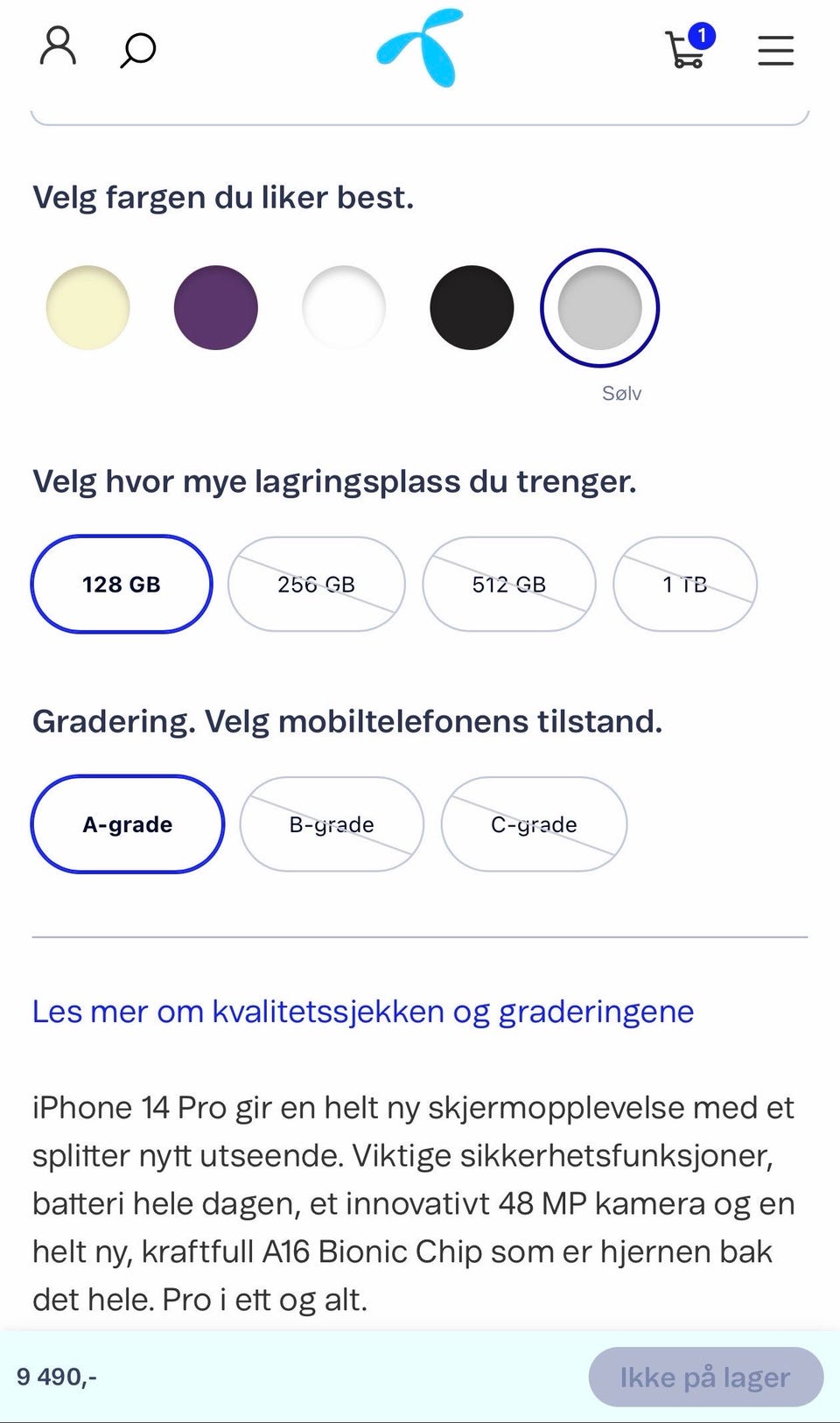Screen dimensions: 840x1423
Task: Click the Ikke på lager button
Action: 705,1377
